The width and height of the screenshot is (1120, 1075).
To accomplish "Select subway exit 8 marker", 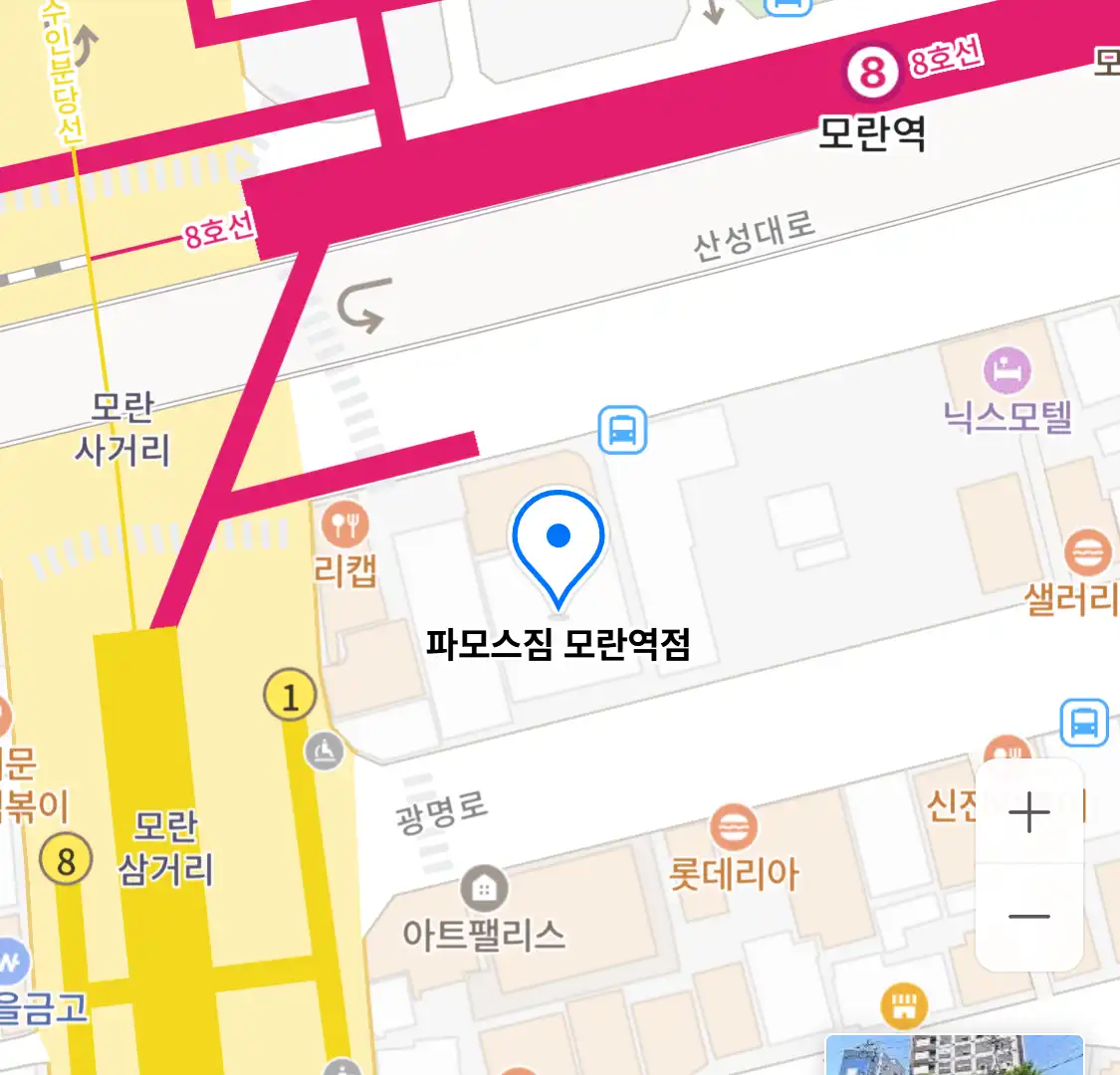I will (x=66, y=860).
